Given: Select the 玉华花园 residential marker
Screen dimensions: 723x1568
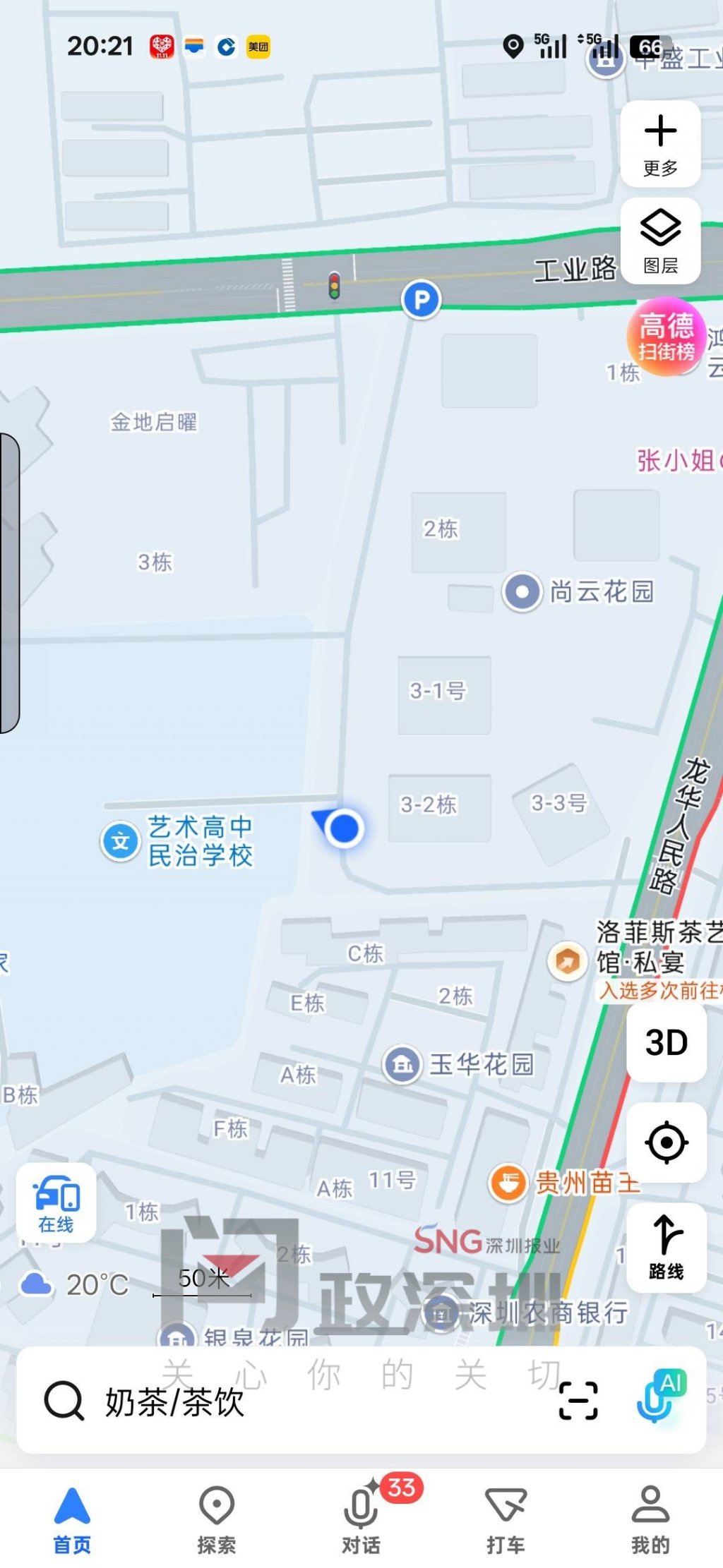Looking at the screenshot, I should point(402,1064).
